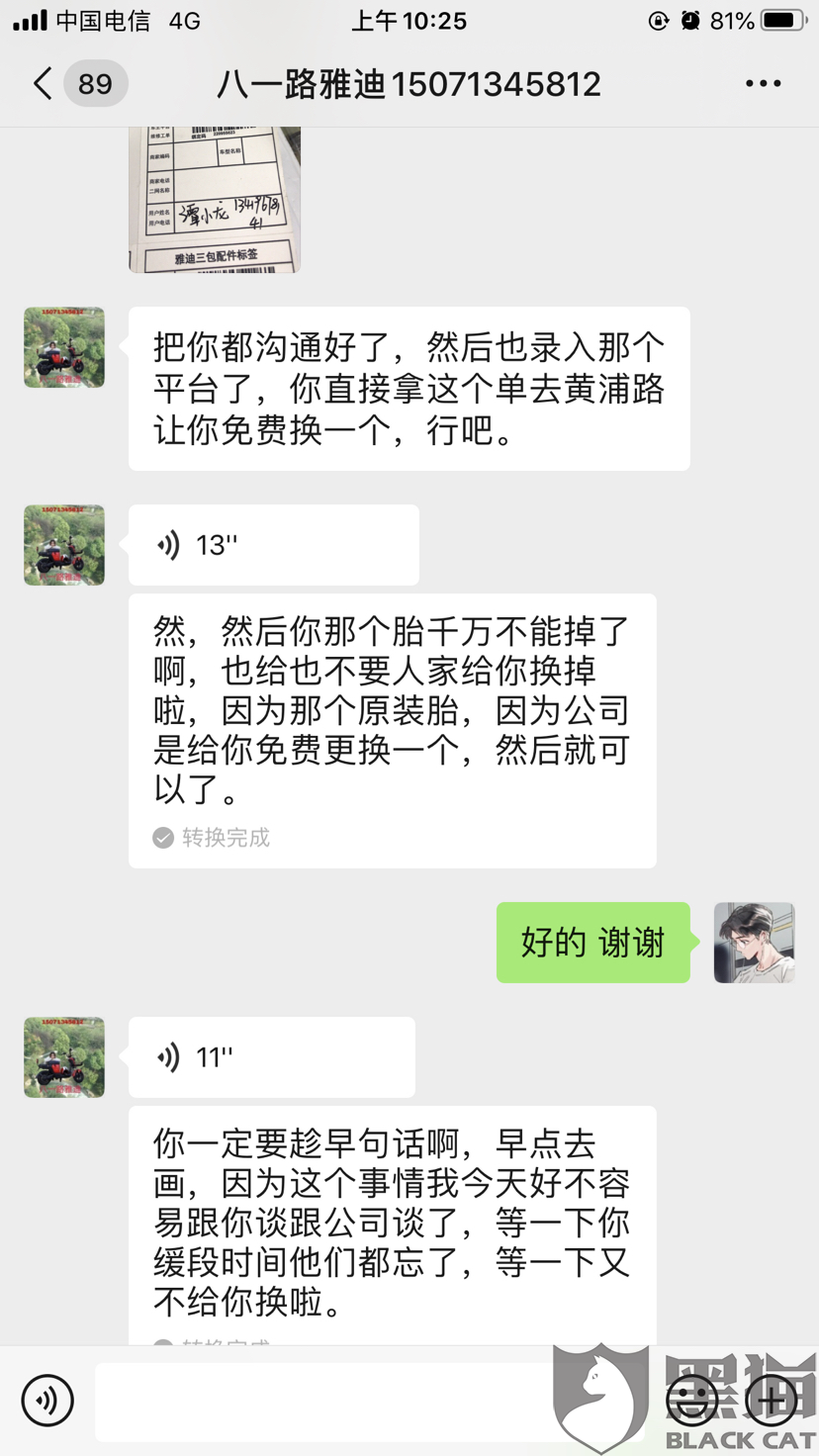
Task: Play the 13-second voice message
Action: pos(273,545)
